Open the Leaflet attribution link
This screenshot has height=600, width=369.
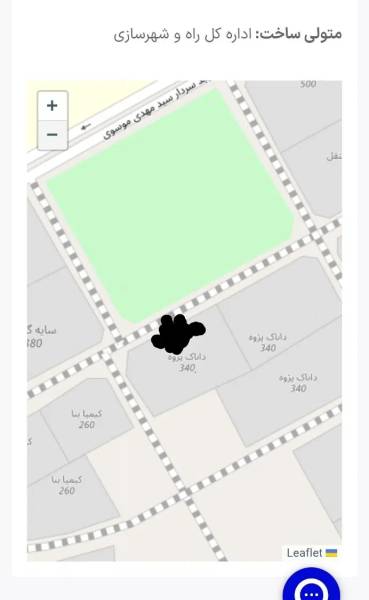[x=304, y=553]
